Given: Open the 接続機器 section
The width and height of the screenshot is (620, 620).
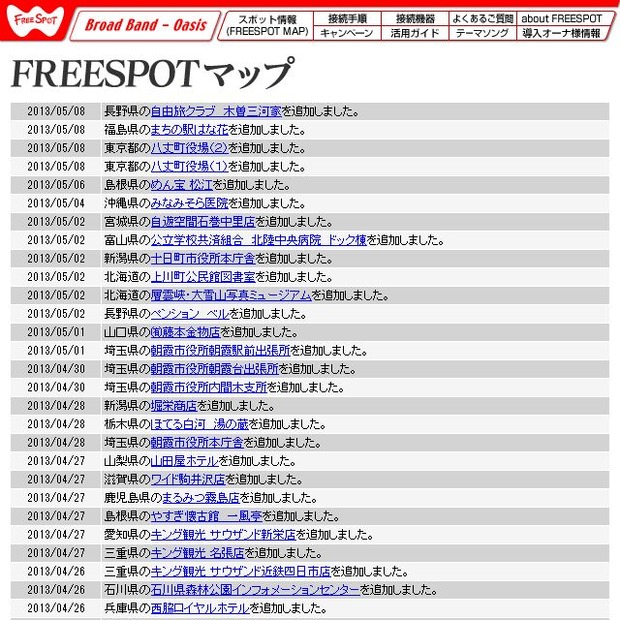Looking at the screenshot, I should click(414, 18).
